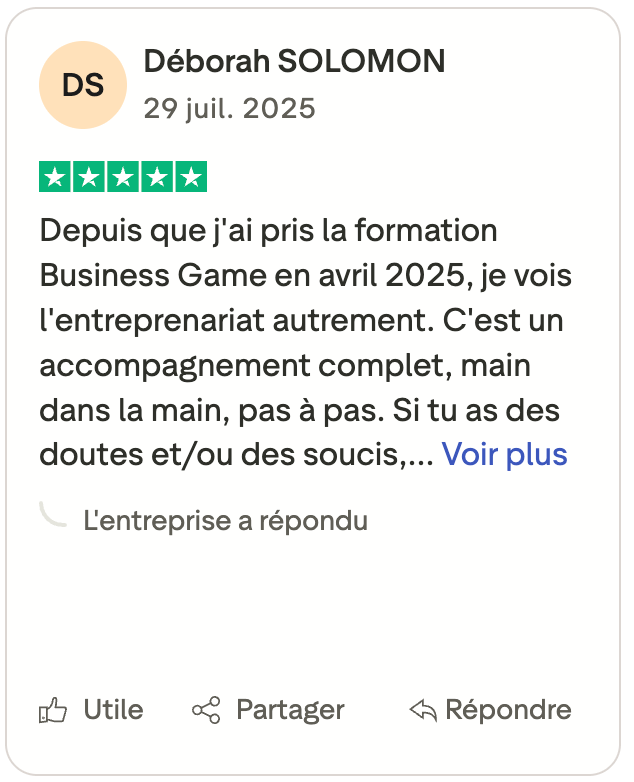The height and width of the screenshot is (782, 634).
Task: Expand L'entreprise a répondu response
Action: coord(225,521)
